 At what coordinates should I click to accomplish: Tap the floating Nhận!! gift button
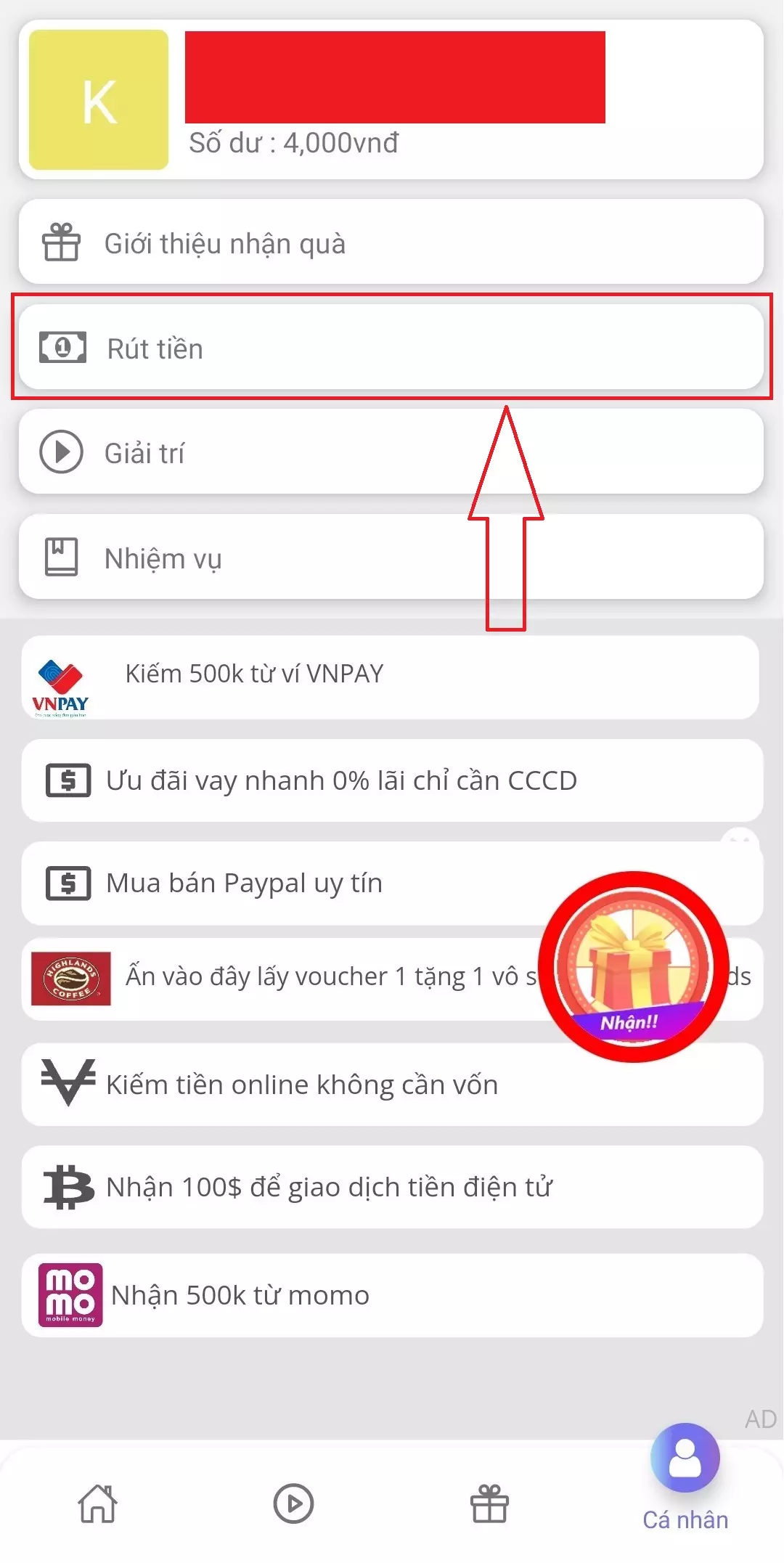point(633,967)
